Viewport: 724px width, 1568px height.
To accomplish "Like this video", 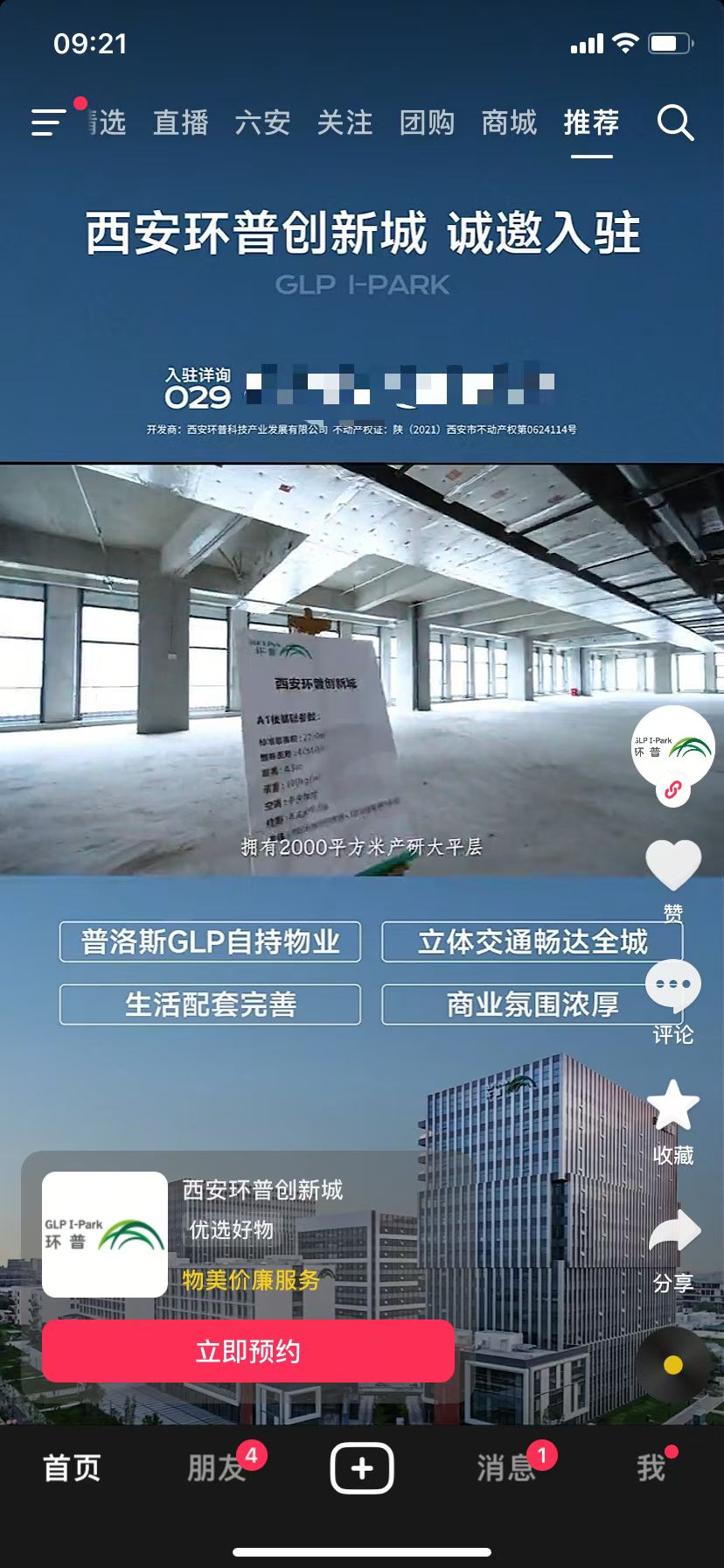I will point(672,866).
